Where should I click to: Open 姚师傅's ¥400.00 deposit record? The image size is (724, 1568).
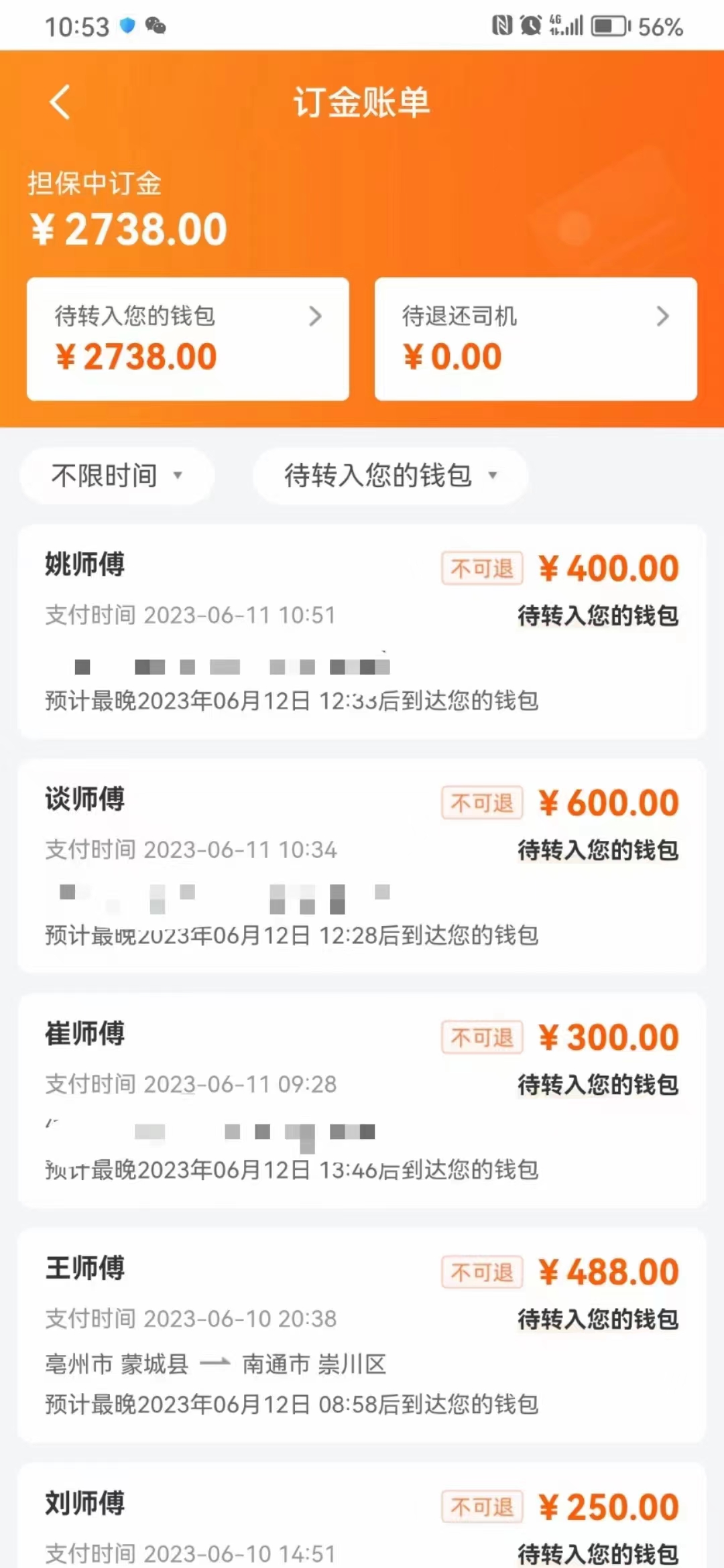click(x=362, y=631)
